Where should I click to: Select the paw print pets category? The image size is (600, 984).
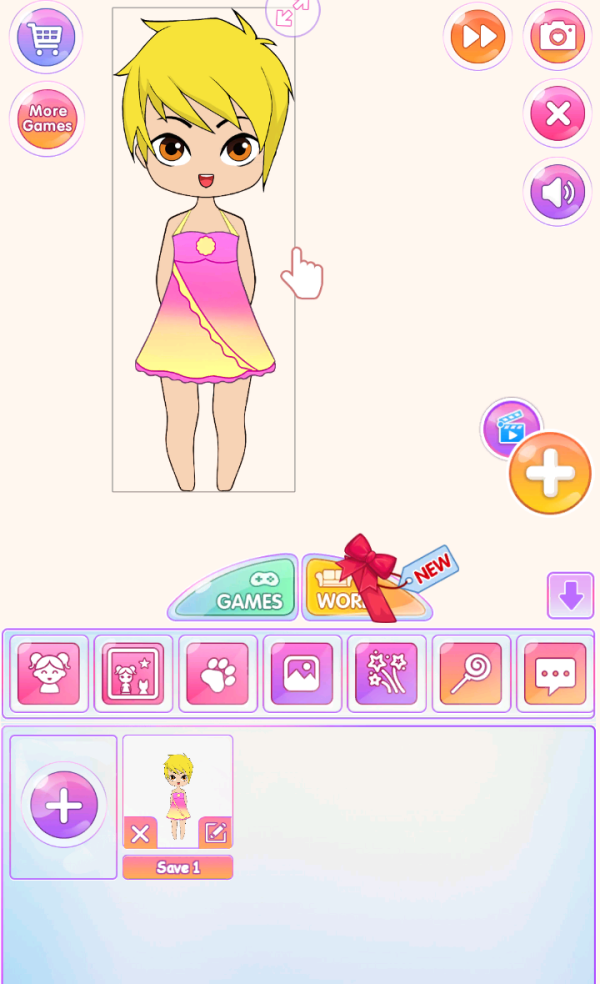click(217, 673)
